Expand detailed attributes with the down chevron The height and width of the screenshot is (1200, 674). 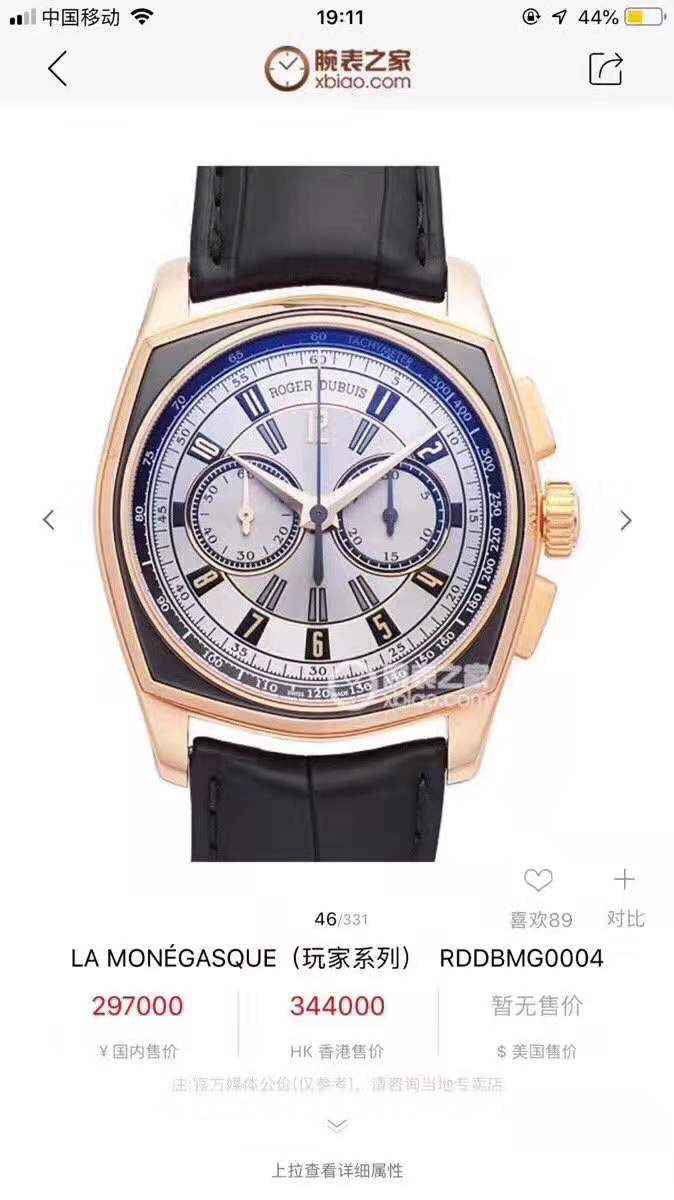point(337,1126)
